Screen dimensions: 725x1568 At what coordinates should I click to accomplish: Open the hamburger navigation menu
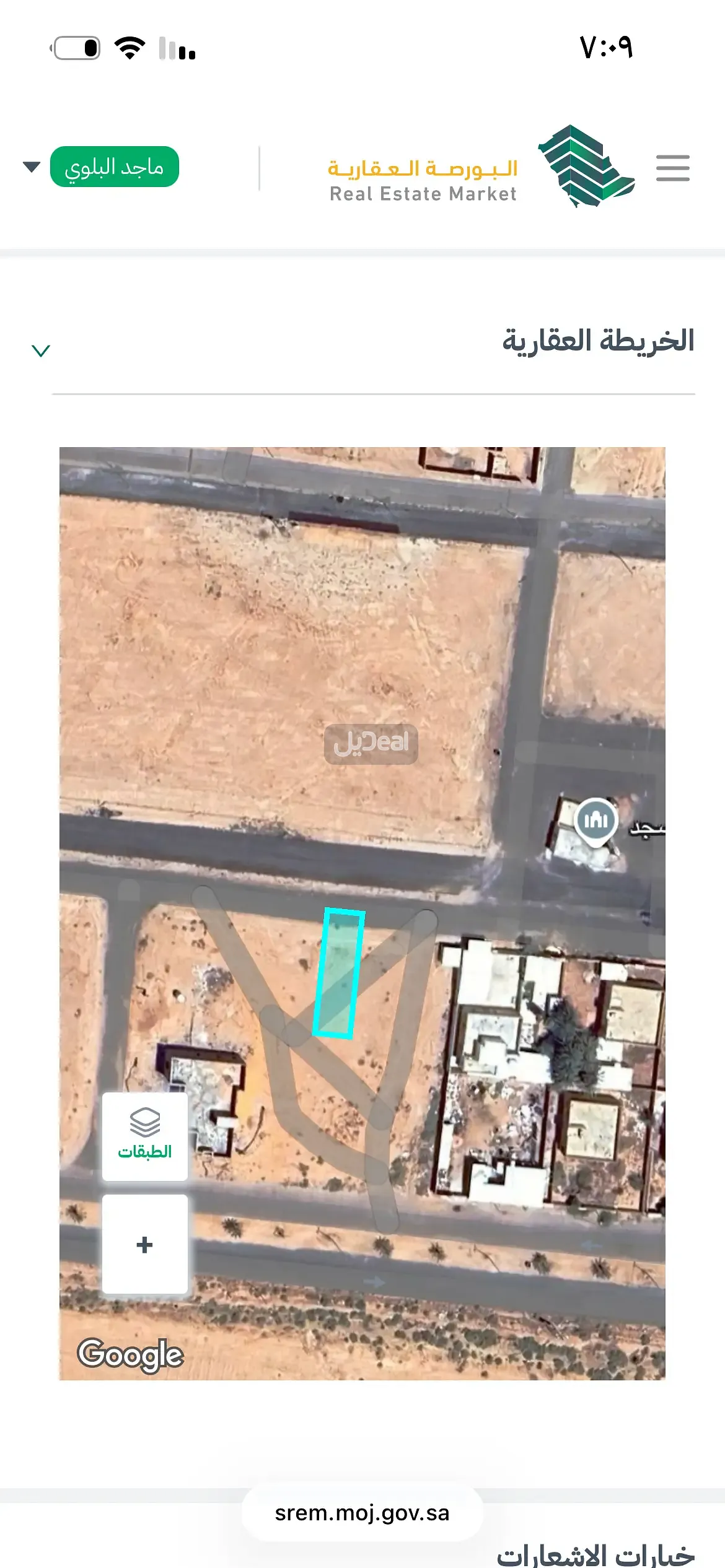click(672, 167)
